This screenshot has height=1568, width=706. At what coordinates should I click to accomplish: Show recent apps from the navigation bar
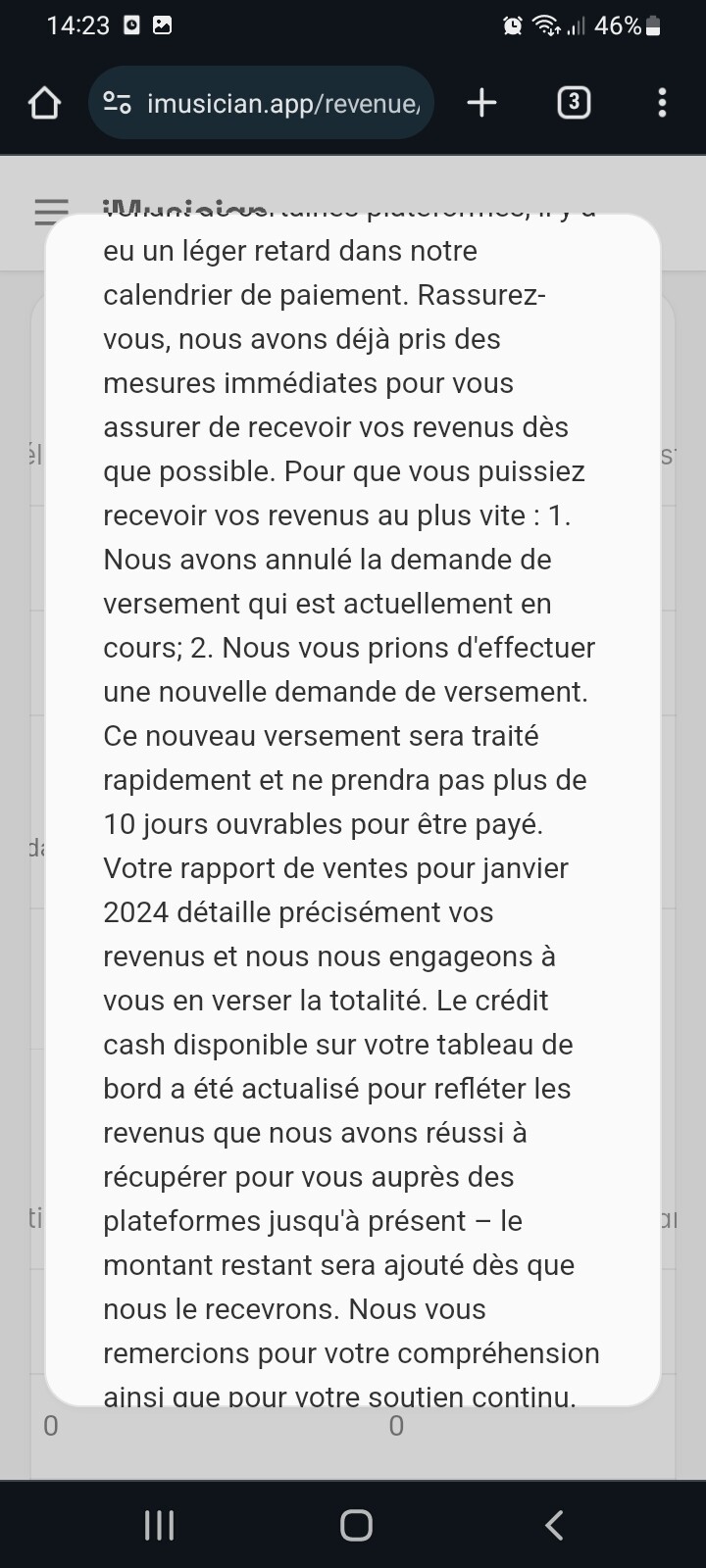click(x=159, y=1525)
